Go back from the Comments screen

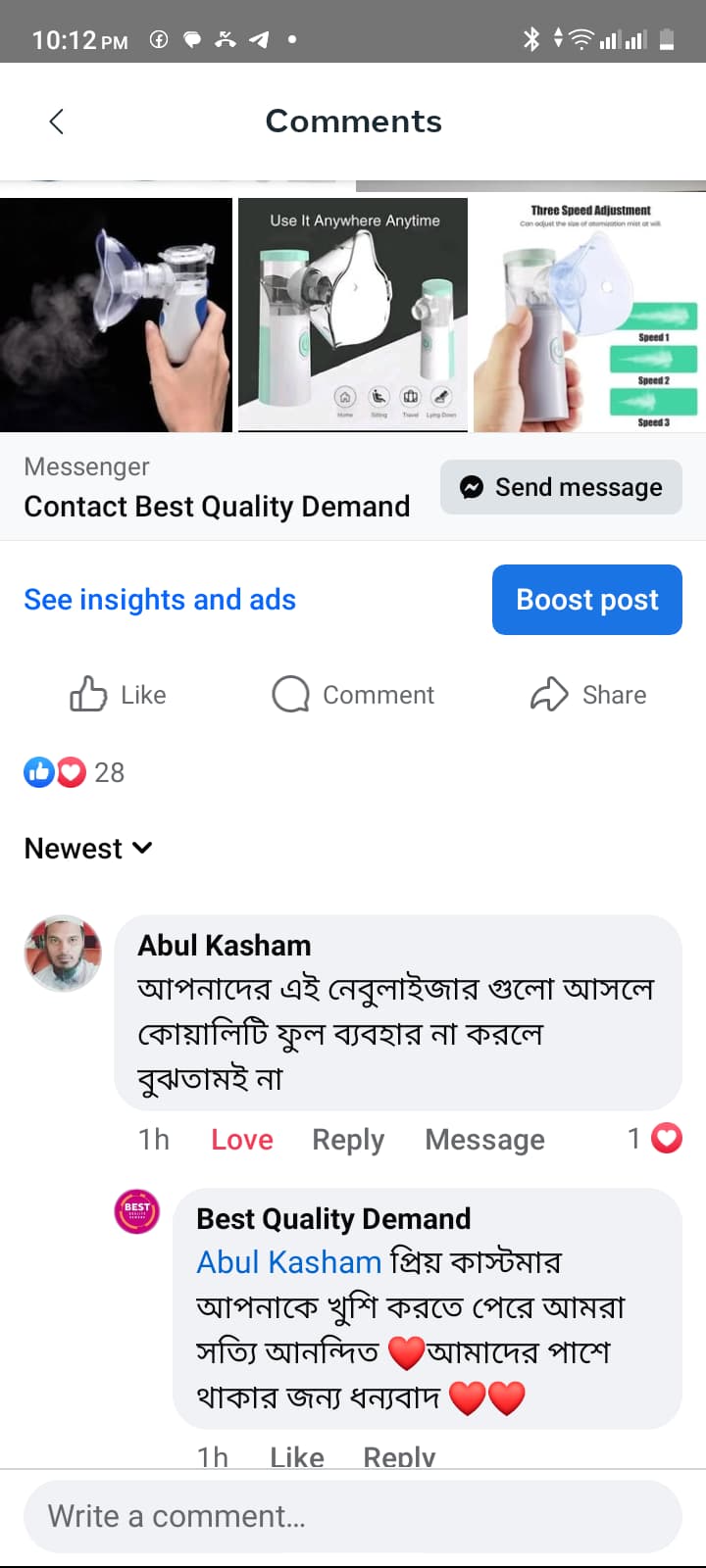(56, 122)
